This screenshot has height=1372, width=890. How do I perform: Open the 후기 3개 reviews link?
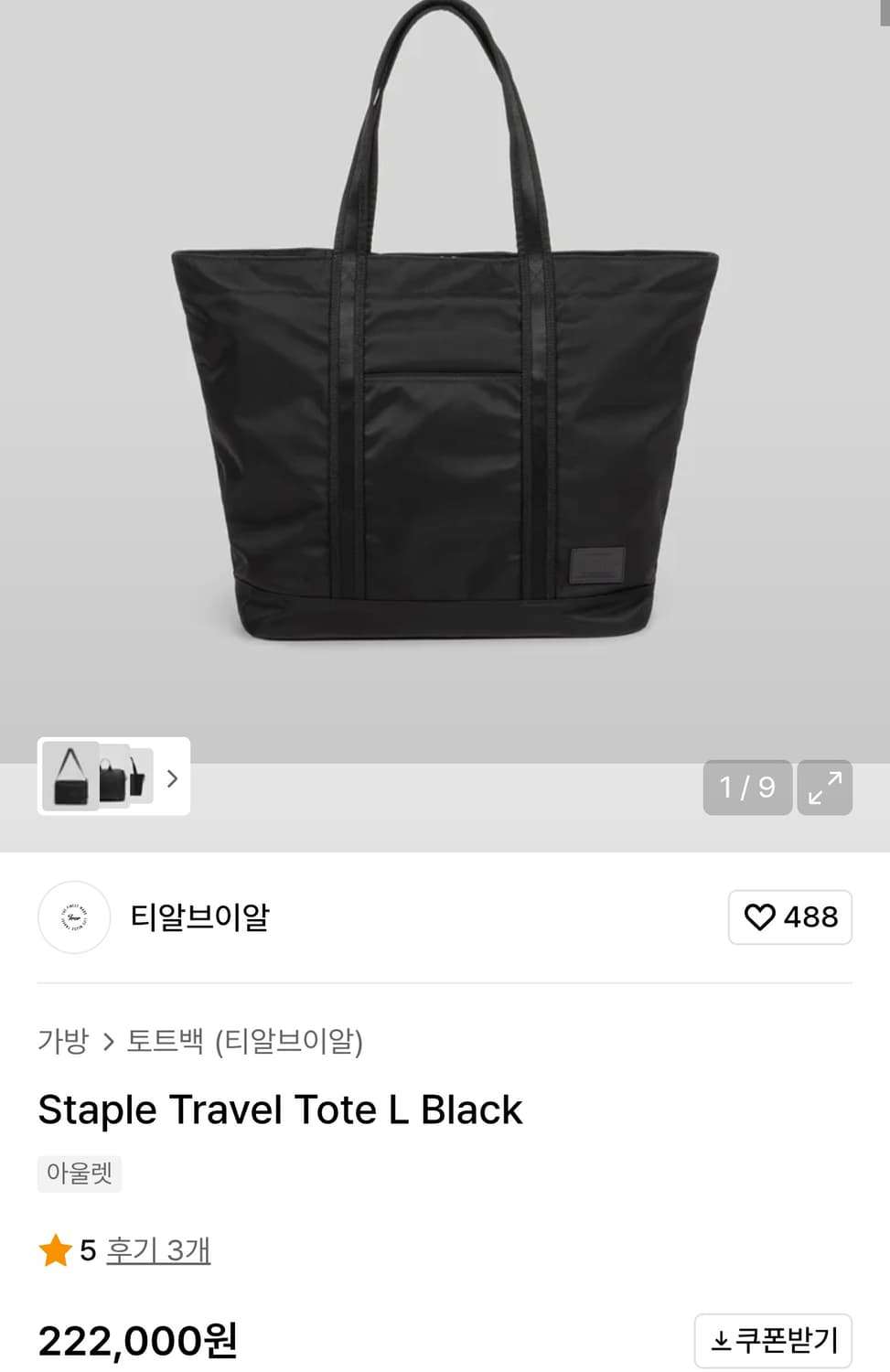pyautogui.click(x=160, y=1248)
